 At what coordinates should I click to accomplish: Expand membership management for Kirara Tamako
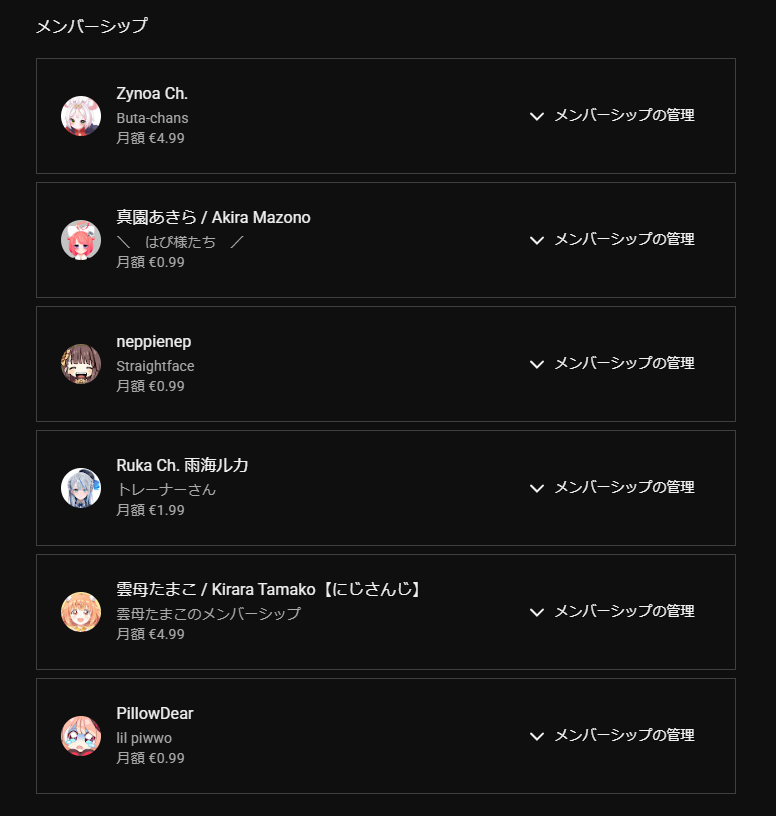pos(612,611)
